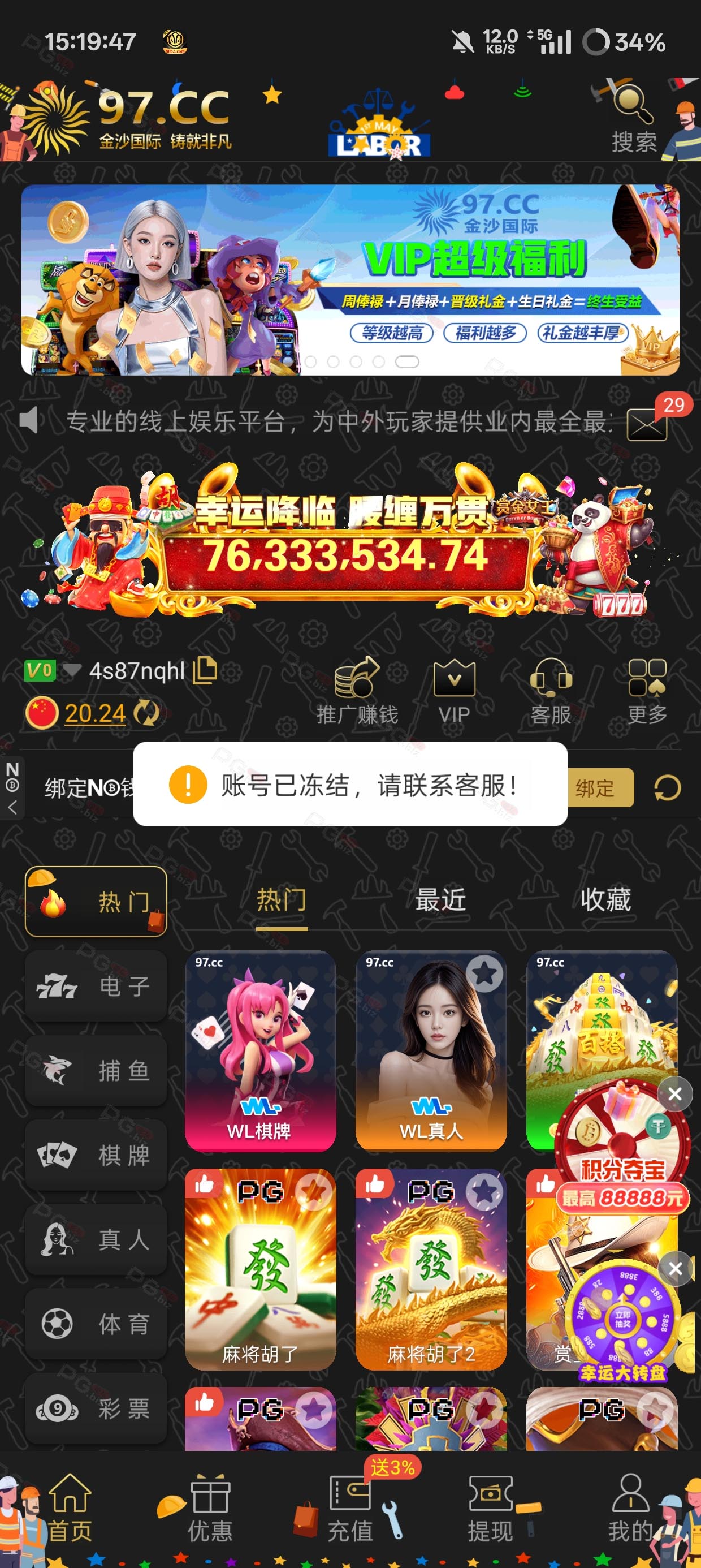The height and width of the screenshot is (1568, 701).
Task: Refresh the 20.24 balance
Action: [x=146, y=713]
